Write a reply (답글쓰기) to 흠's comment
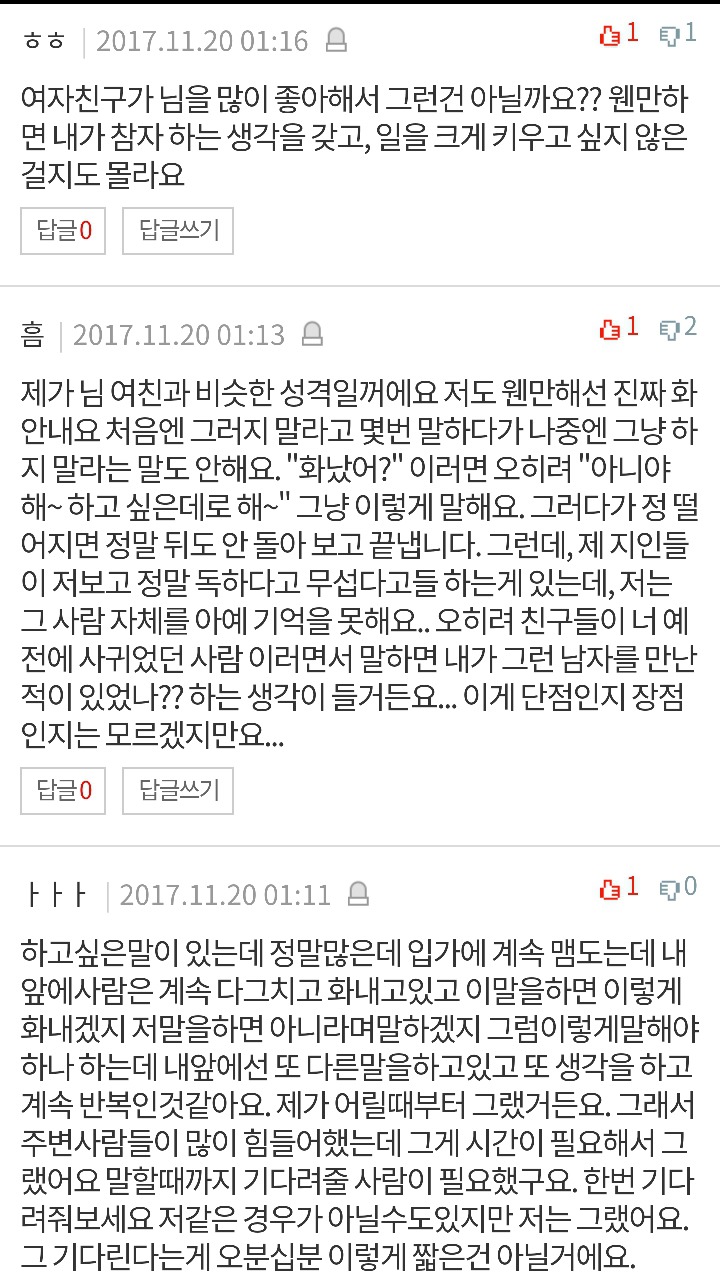The height and width of the screenshot is (1287, 720). (178, 791)
